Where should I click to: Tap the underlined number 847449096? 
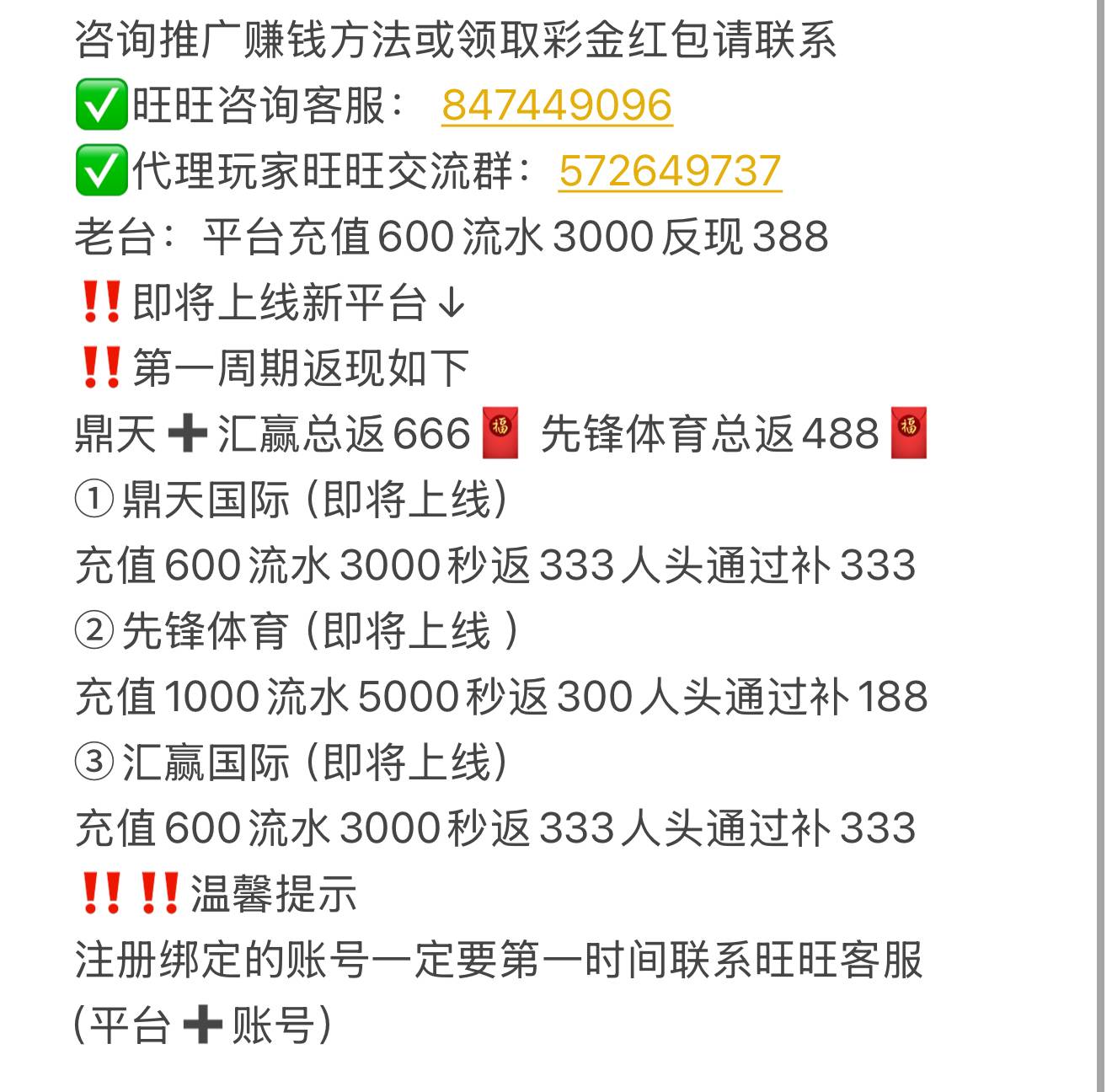click(557, 105)
